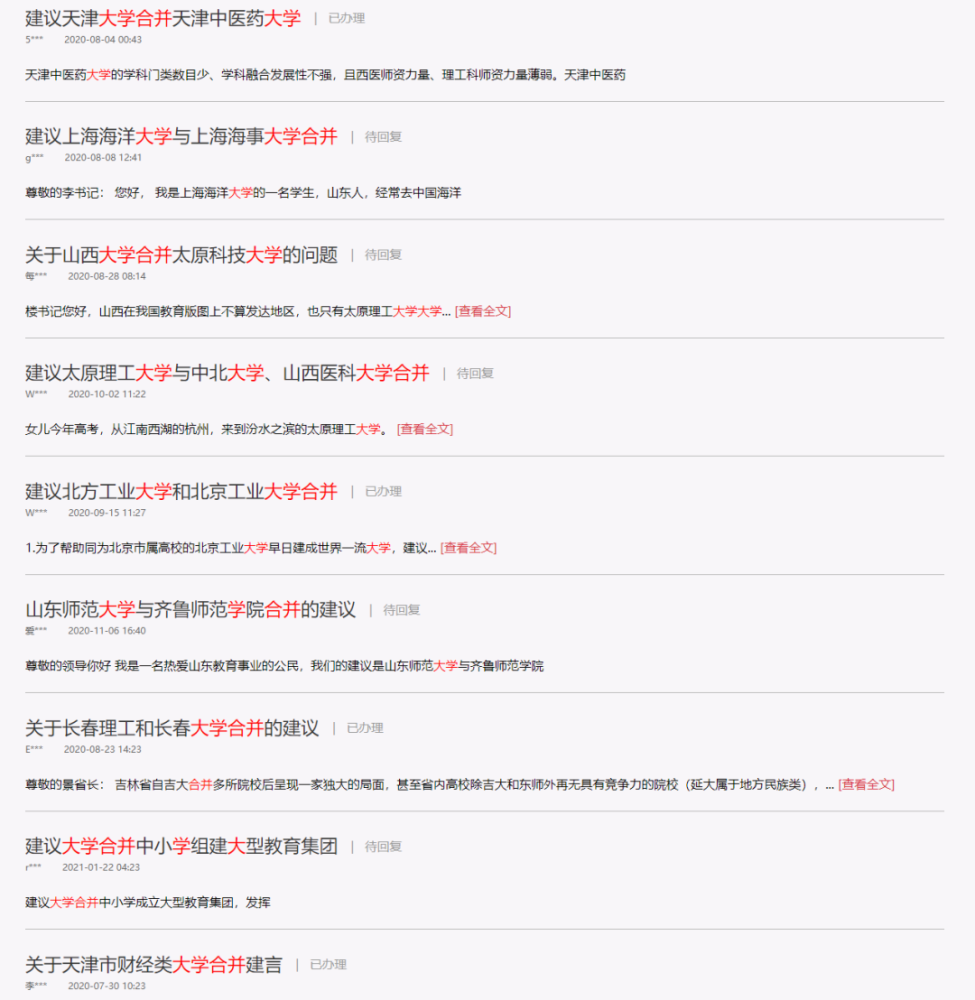View full text of the 尊敬的景省长 message
Viewport: 975px width, 1000px height.
tap(866, 784)
